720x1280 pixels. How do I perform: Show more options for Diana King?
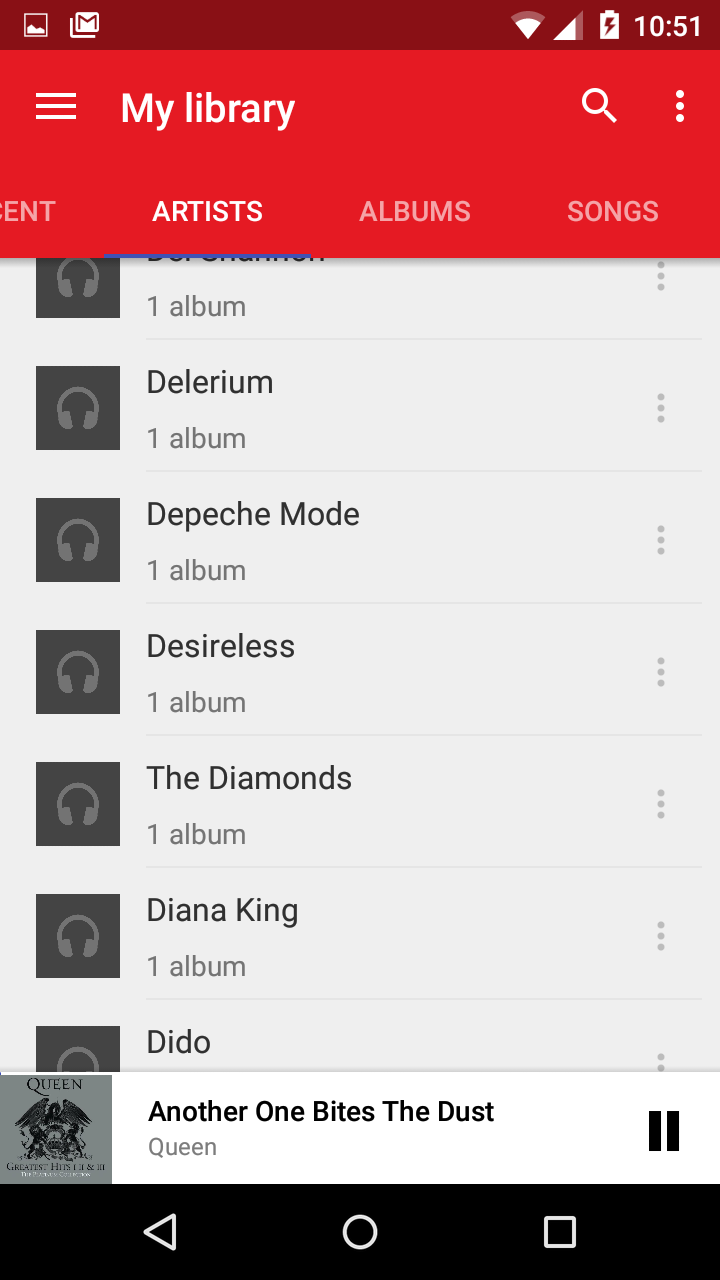[x=661, y=936]
